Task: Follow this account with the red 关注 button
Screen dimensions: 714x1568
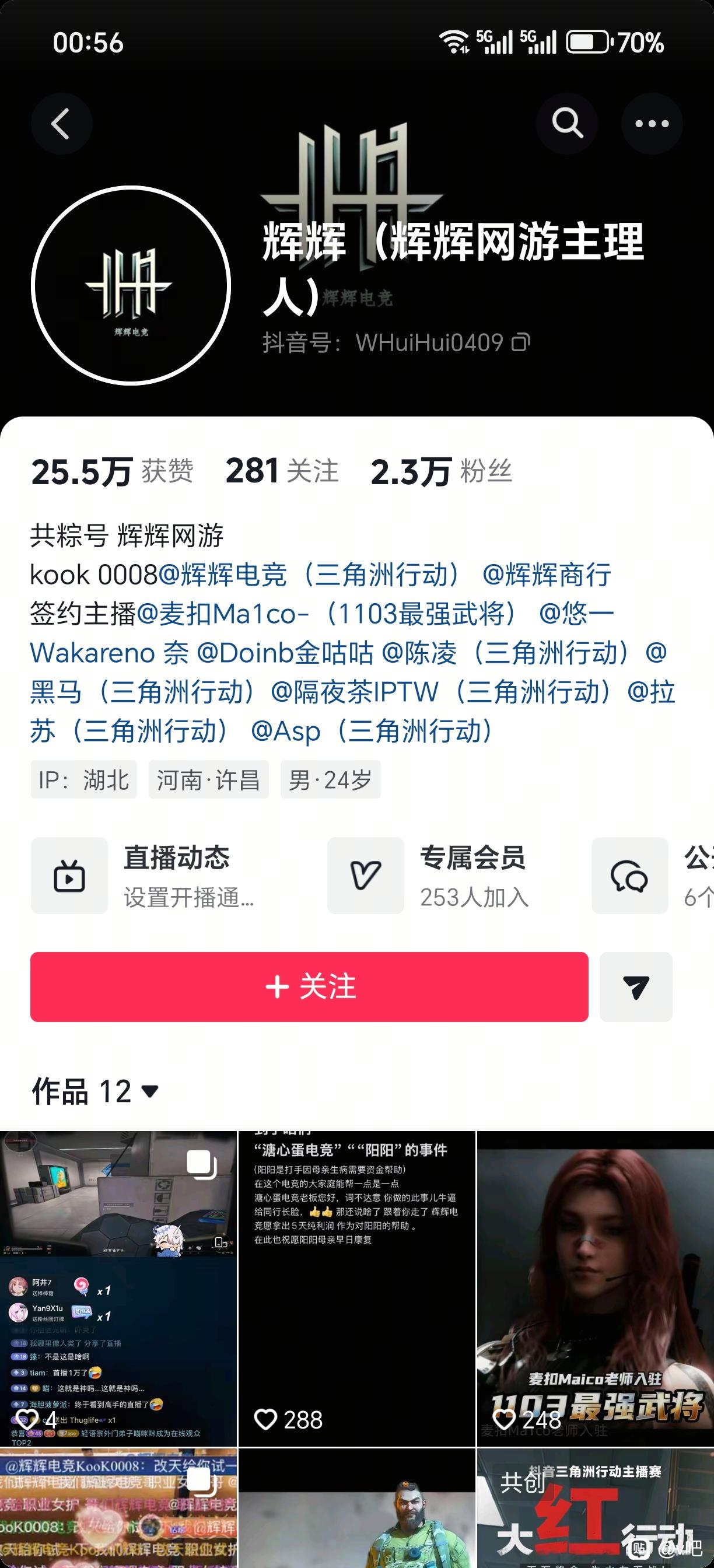Action: click(309, 986)
